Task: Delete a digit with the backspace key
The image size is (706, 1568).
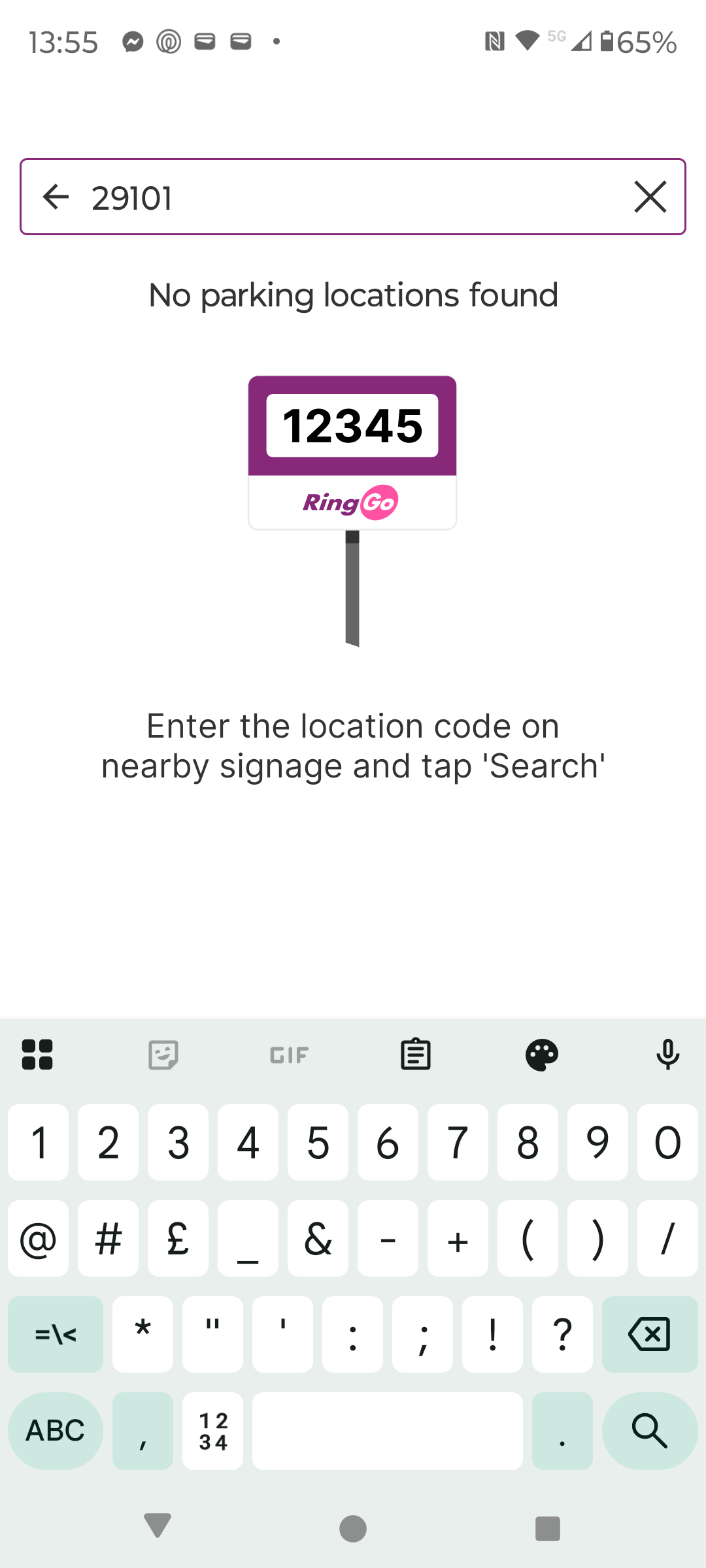Action: (649, 1334)
